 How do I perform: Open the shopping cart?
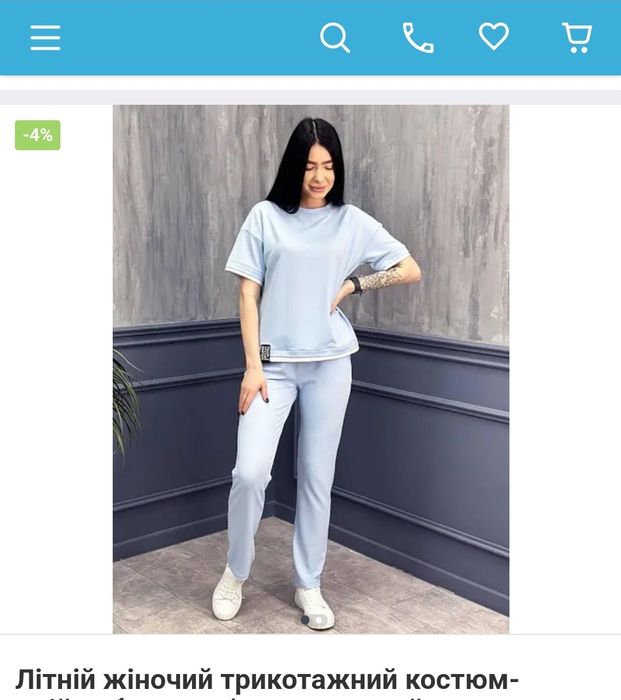click(x=577, y=38)
